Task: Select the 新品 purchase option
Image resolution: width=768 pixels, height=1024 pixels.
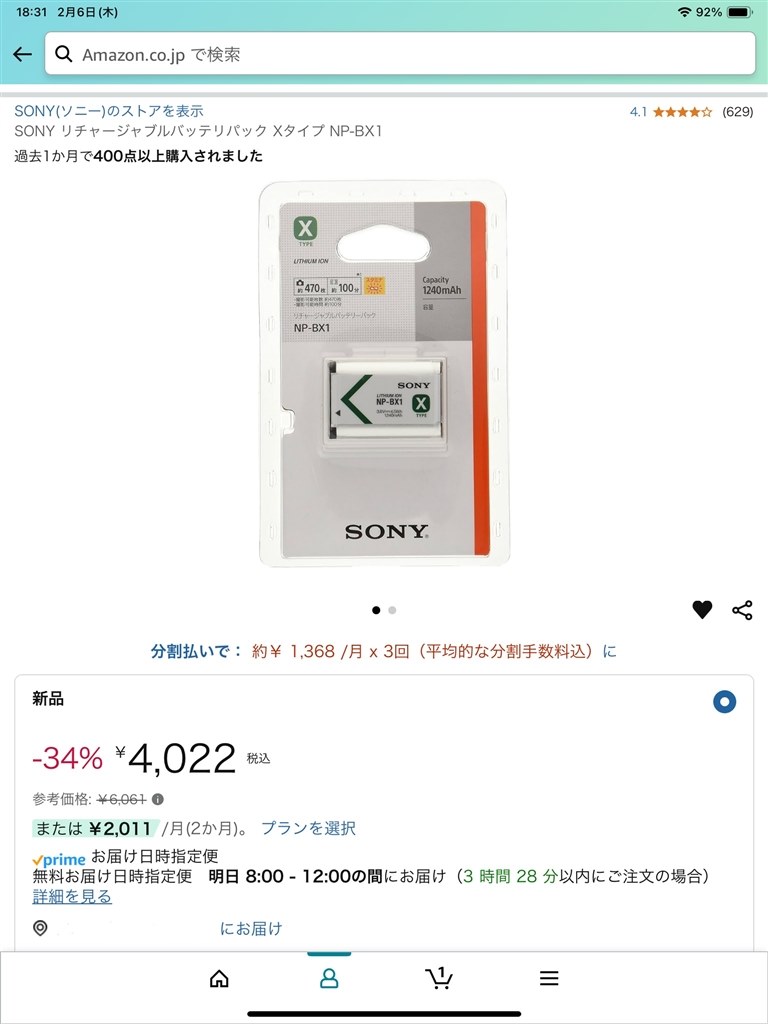Action: point(724,702)
